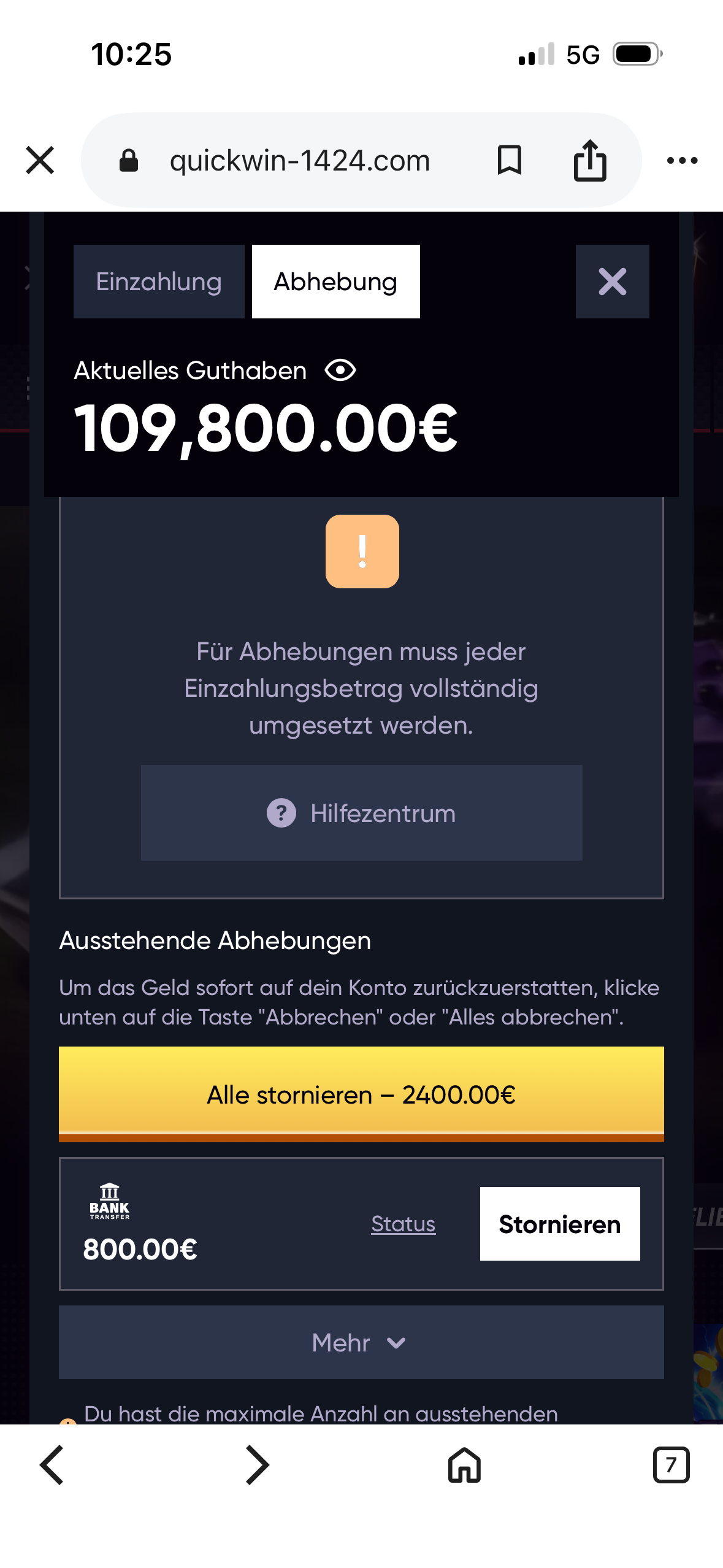Bookmark this page in the browser
Screen dimensions: 723x1568
[509, 160]
